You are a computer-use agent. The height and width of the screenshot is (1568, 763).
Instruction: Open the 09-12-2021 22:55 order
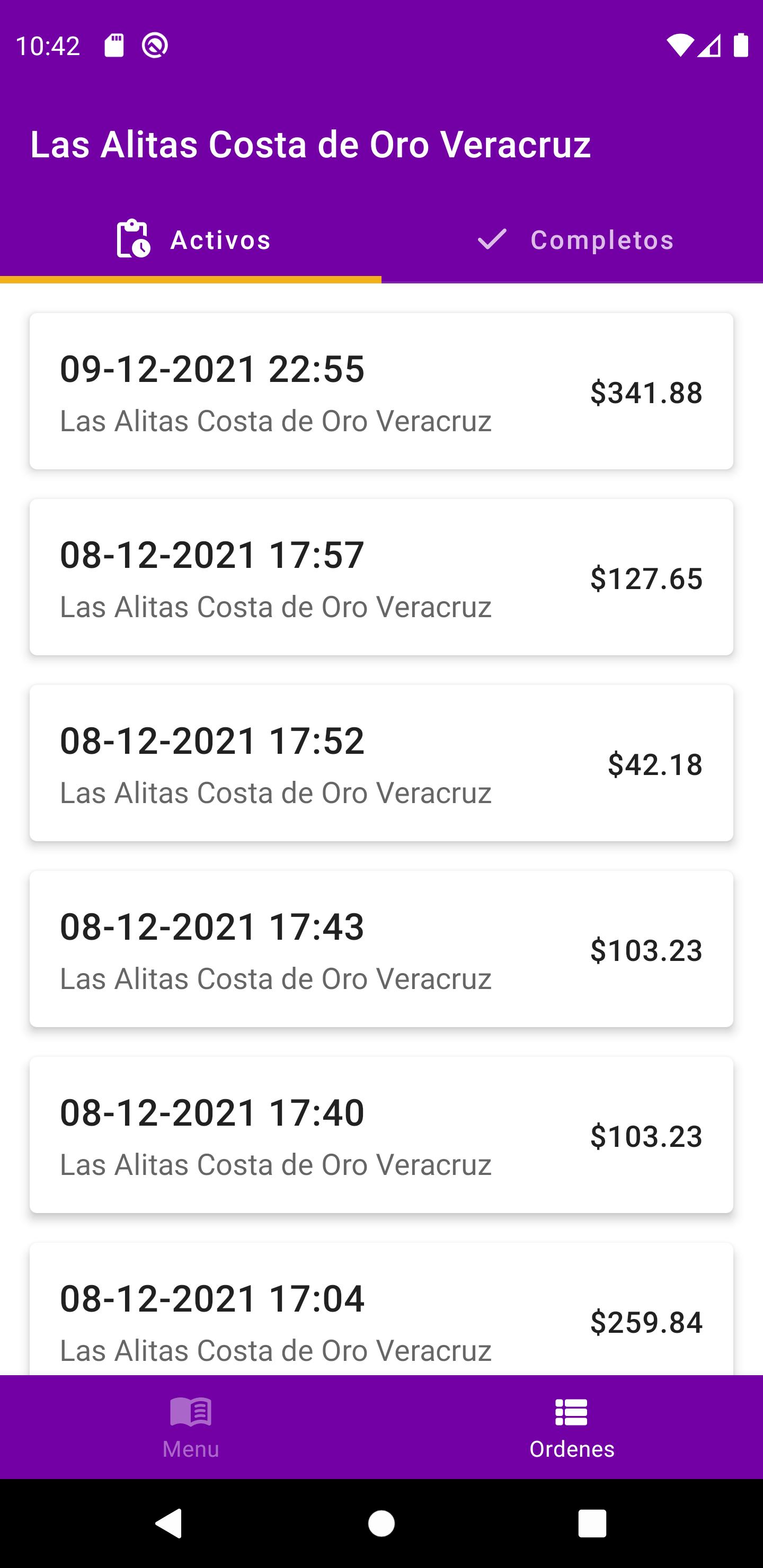(x=381, y=391)
